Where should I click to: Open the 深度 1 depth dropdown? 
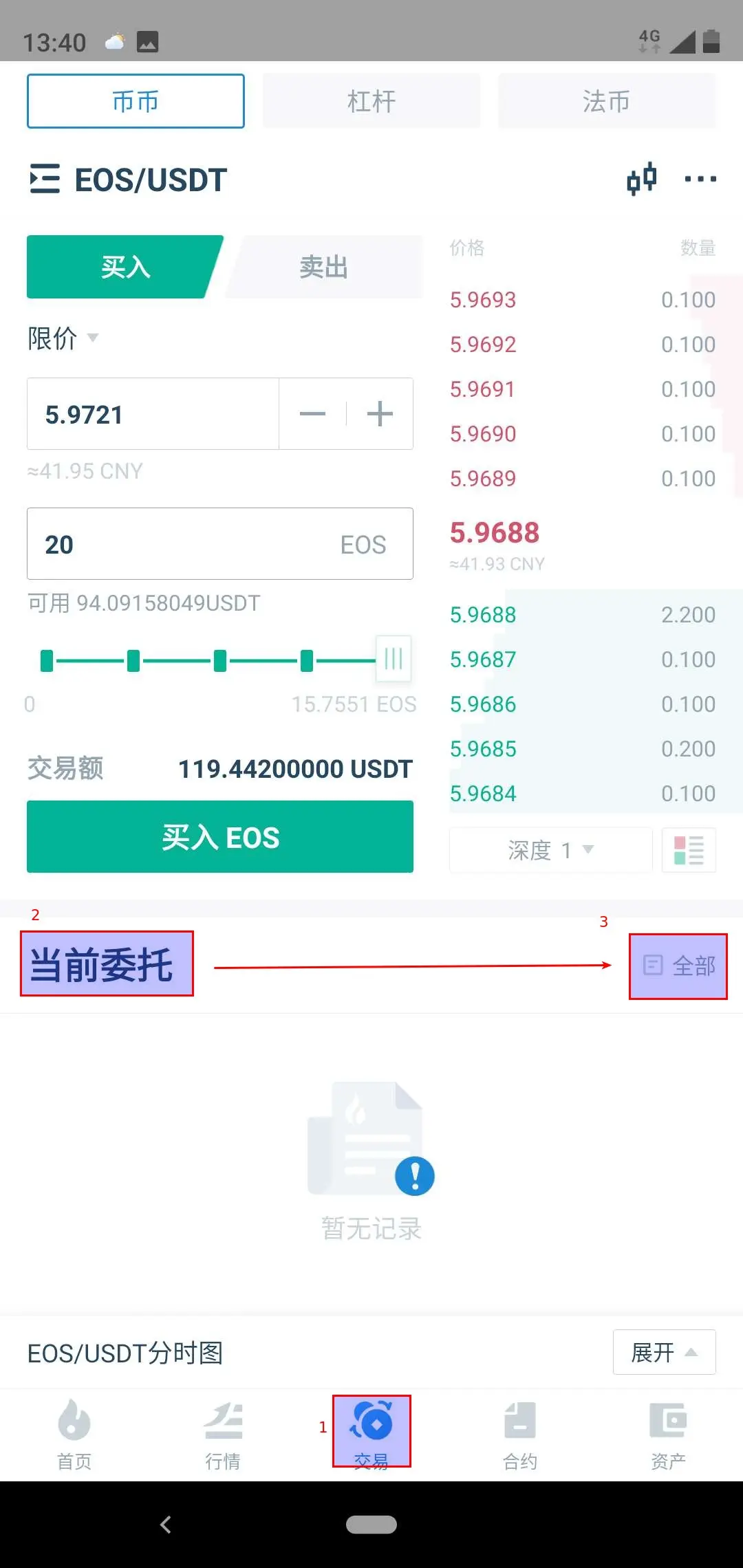coord(550,850)
